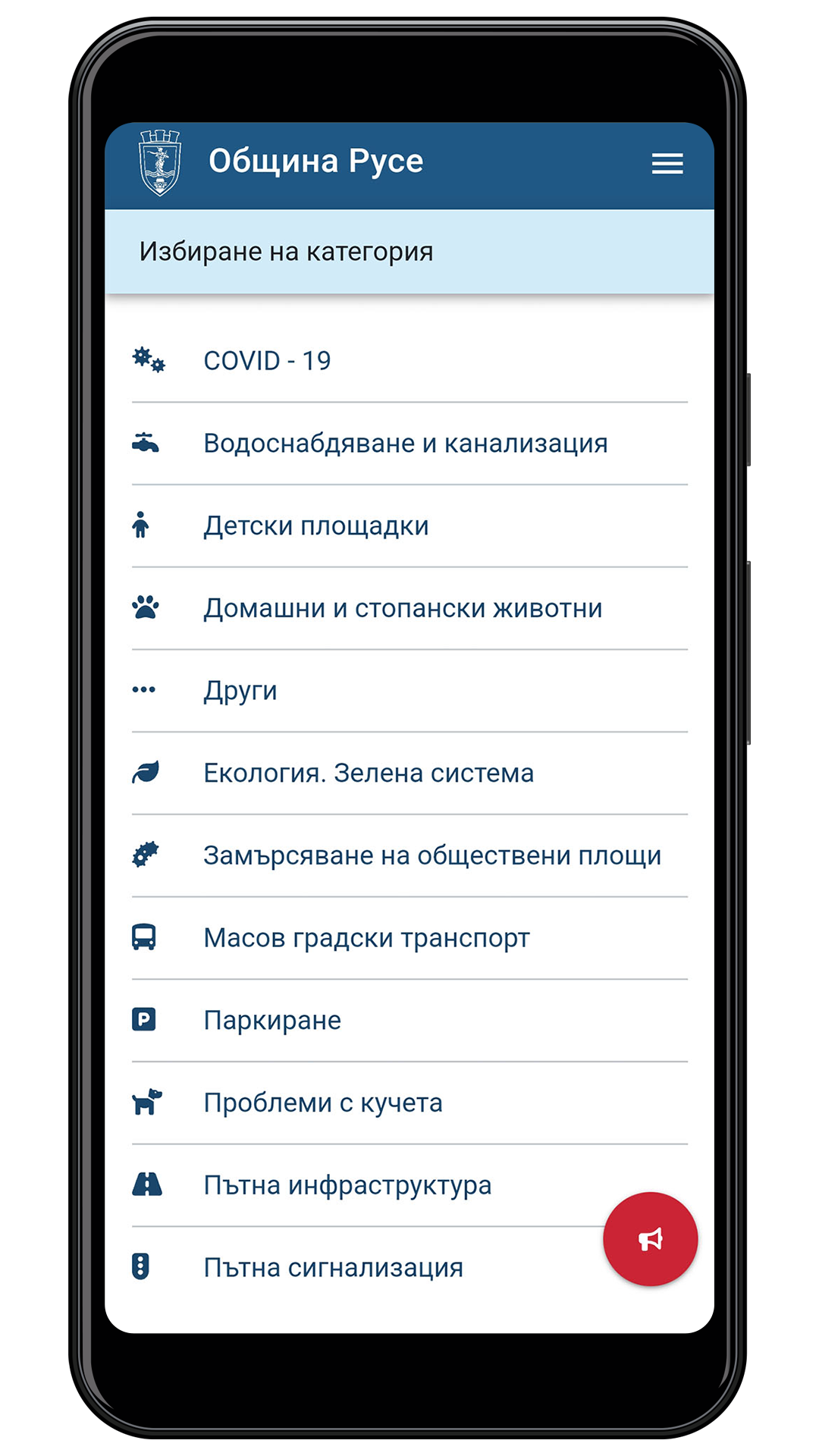Image resolution: width=819 pixels, height=1456 pixels.
Task: Open Пътна инфраструктура category
Action: tap(347, 1185)
